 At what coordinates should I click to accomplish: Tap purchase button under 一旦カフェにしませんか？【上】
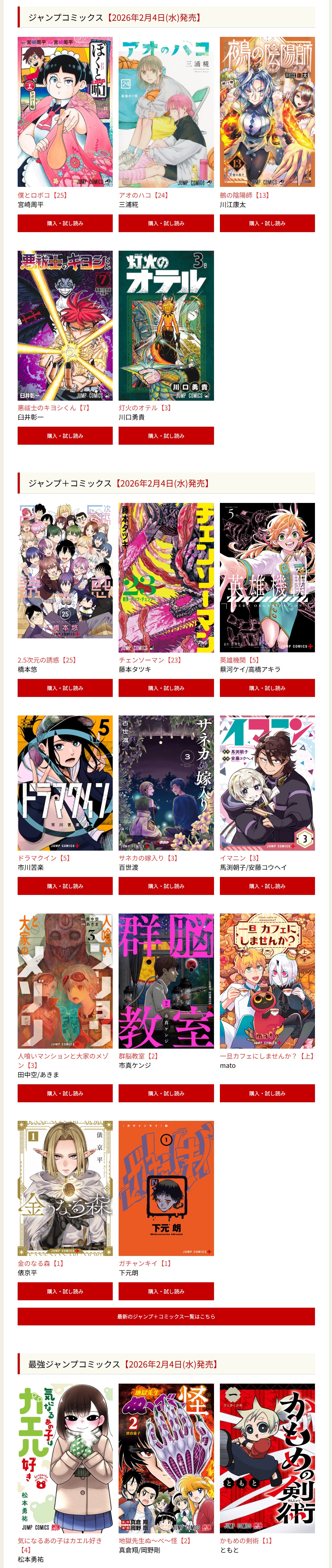(x=267, y=1093)
